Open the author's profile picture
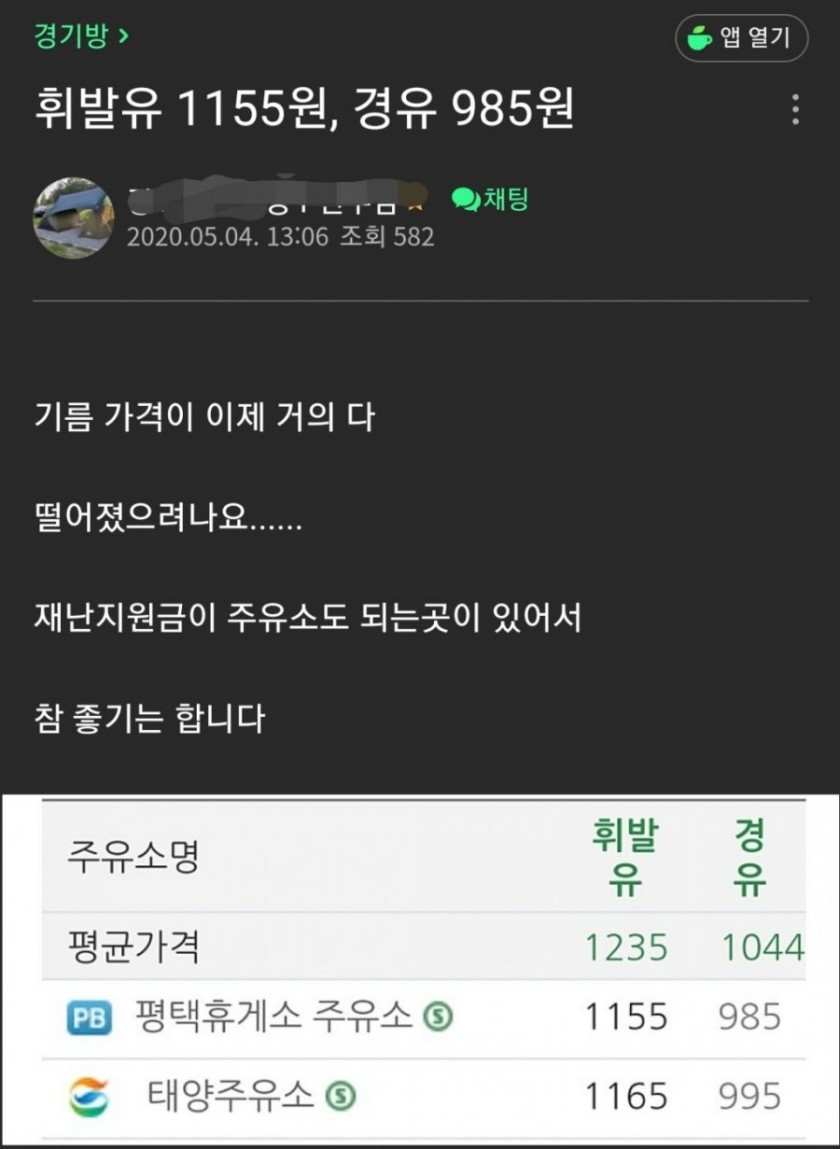The height and width of the screenshot is (1149, 840). tap(74, 218)
